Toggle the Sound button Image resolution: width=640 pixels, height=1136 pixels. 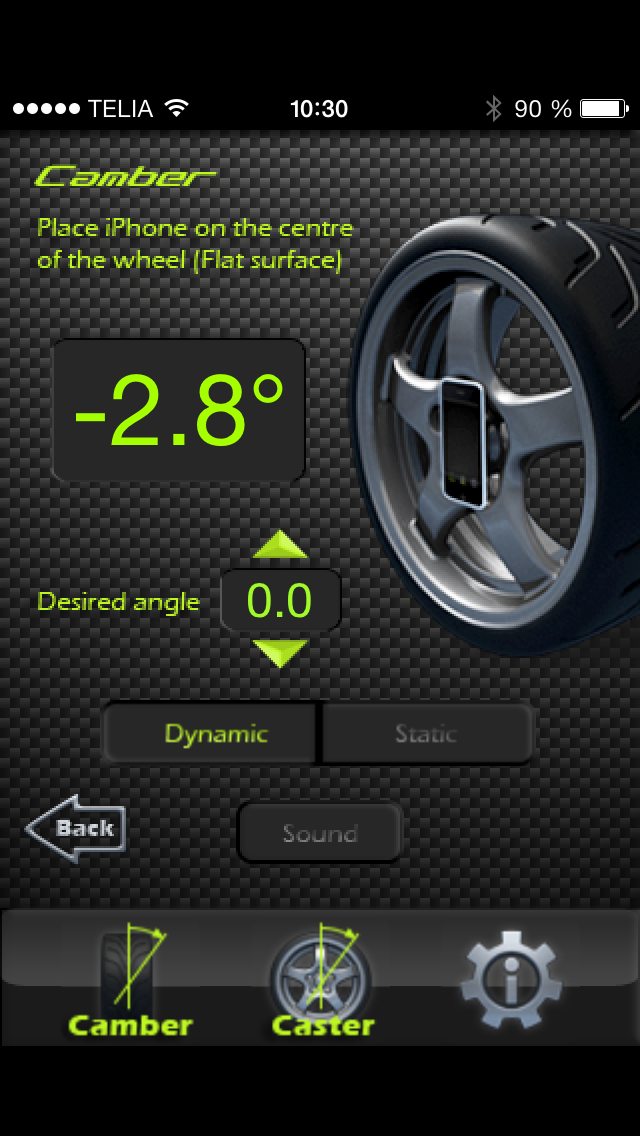coord(320,833)
